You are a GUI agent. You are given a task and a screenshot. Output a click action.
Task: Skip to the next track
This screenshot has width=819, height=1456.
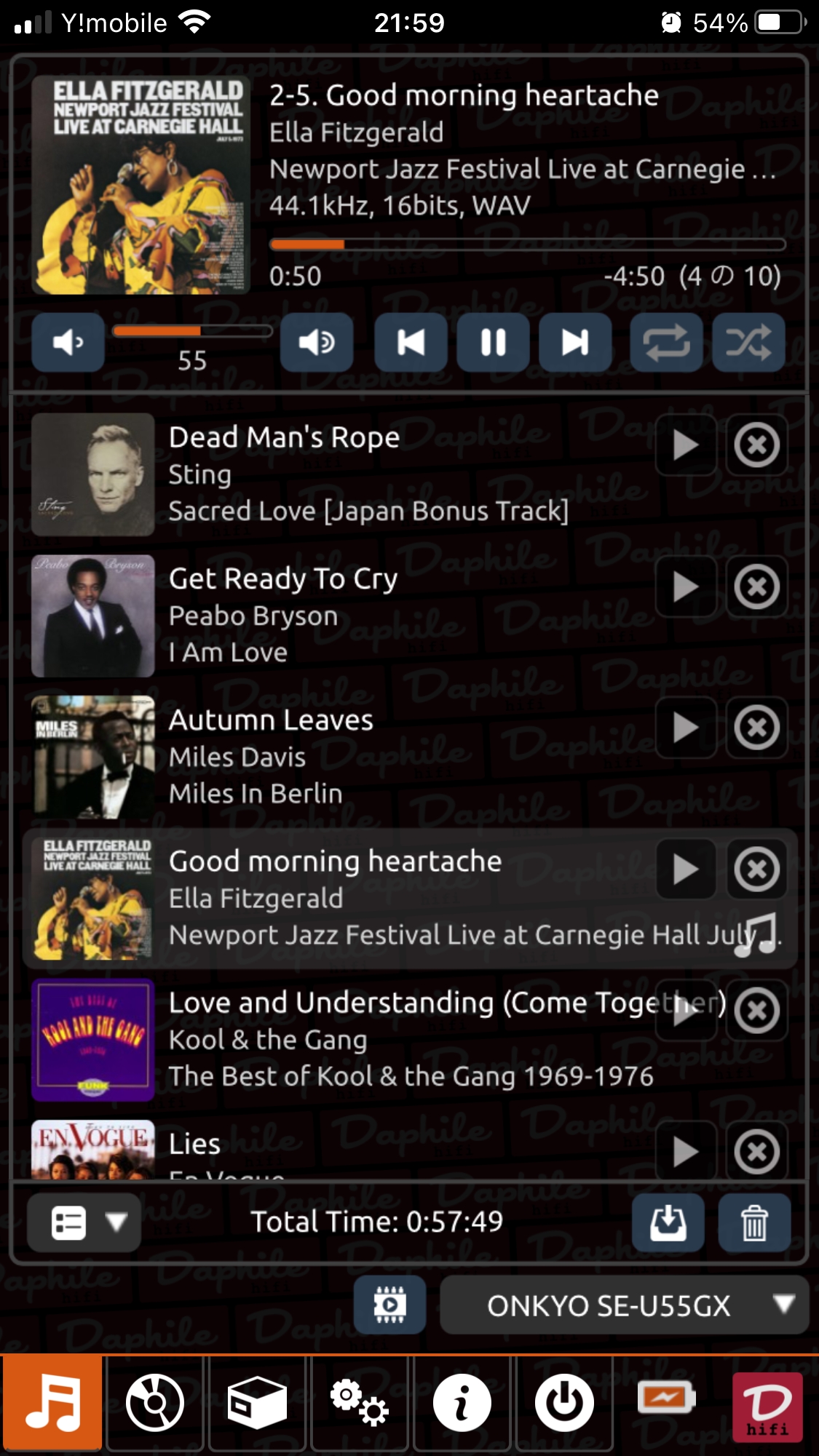click(574, 342)
